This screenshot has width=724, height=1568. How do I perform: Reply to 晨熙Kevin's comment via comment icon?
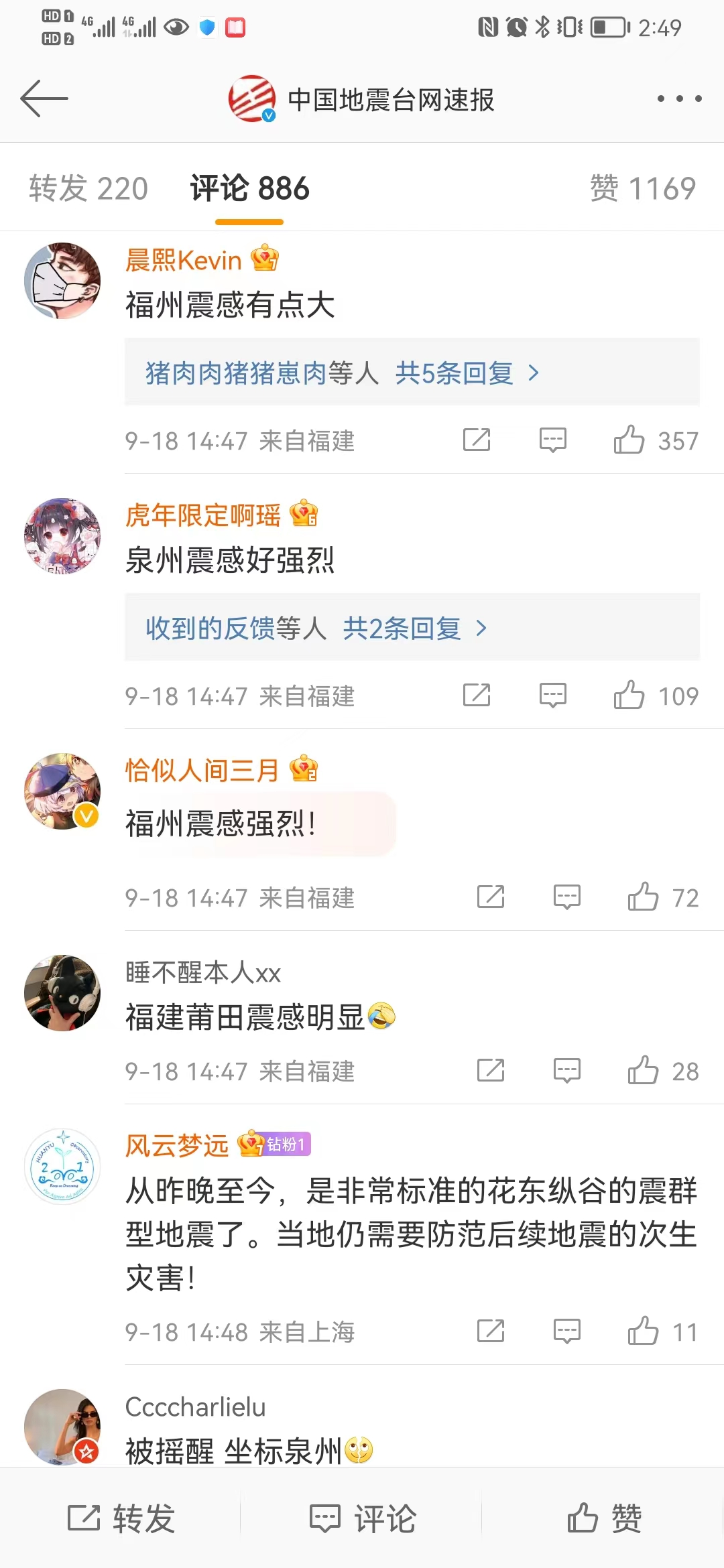553,440
